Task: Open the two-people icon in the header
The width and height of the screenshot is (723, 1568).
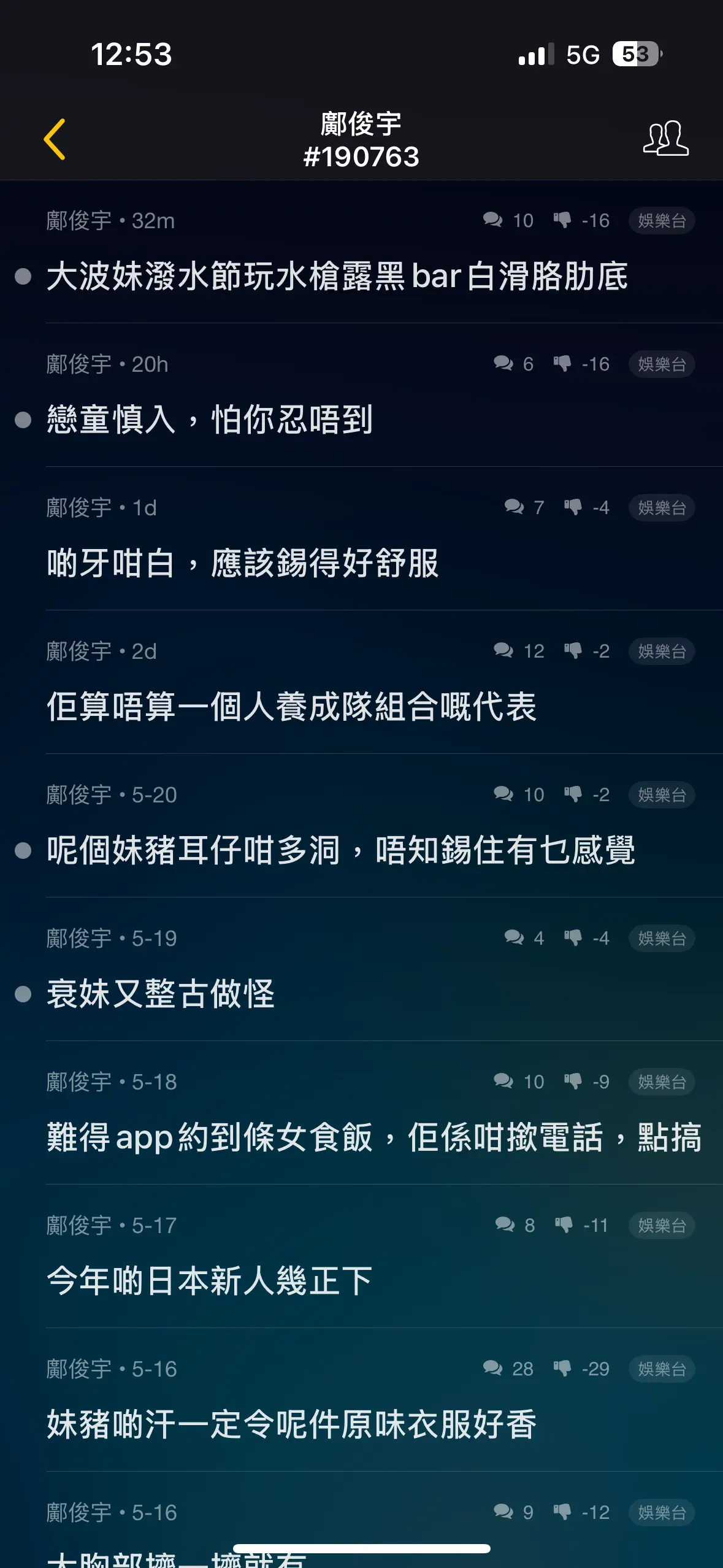Action: [x=665, y=138]
